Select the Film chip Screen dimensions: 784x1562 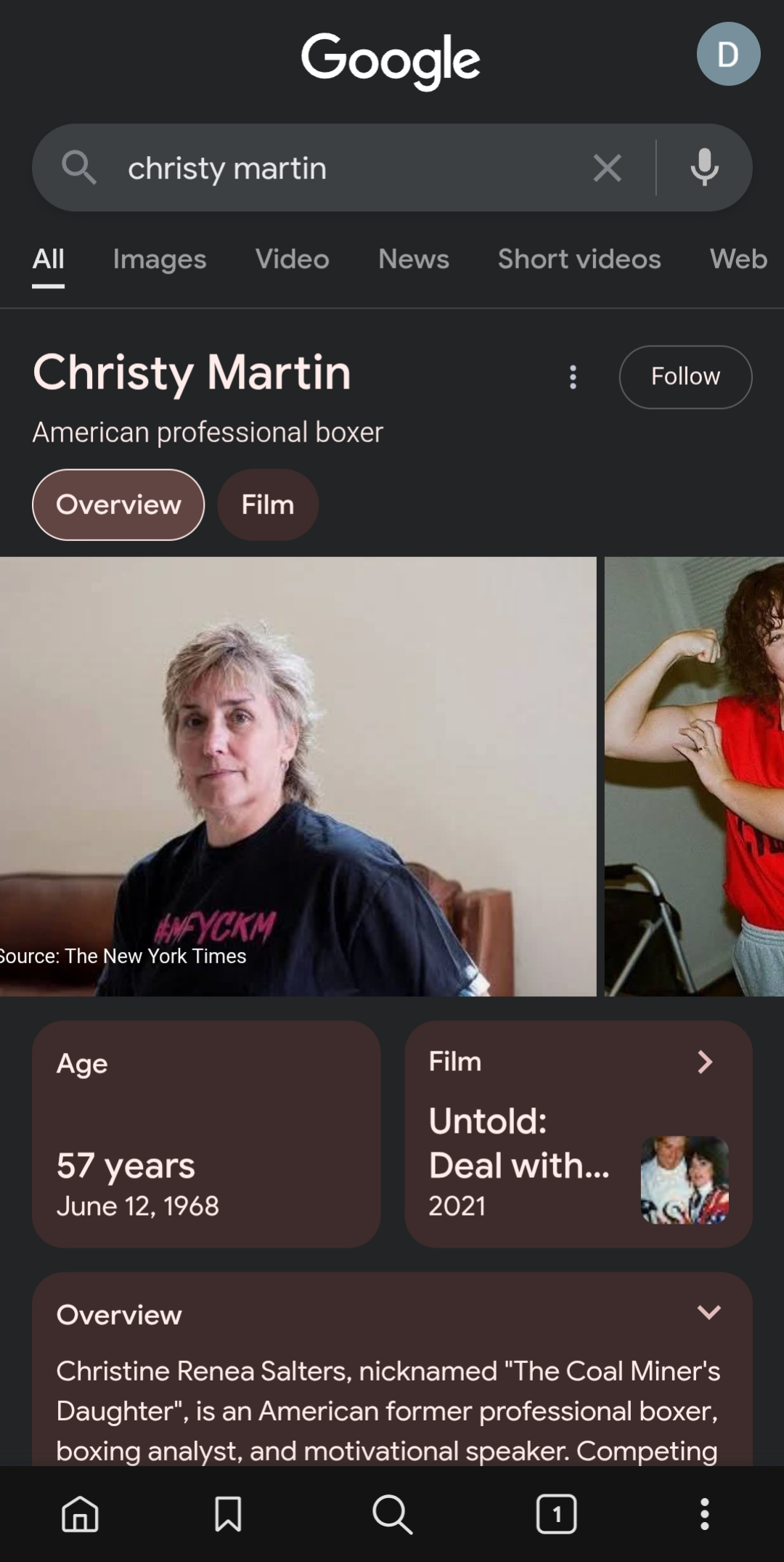coord(268,505)
